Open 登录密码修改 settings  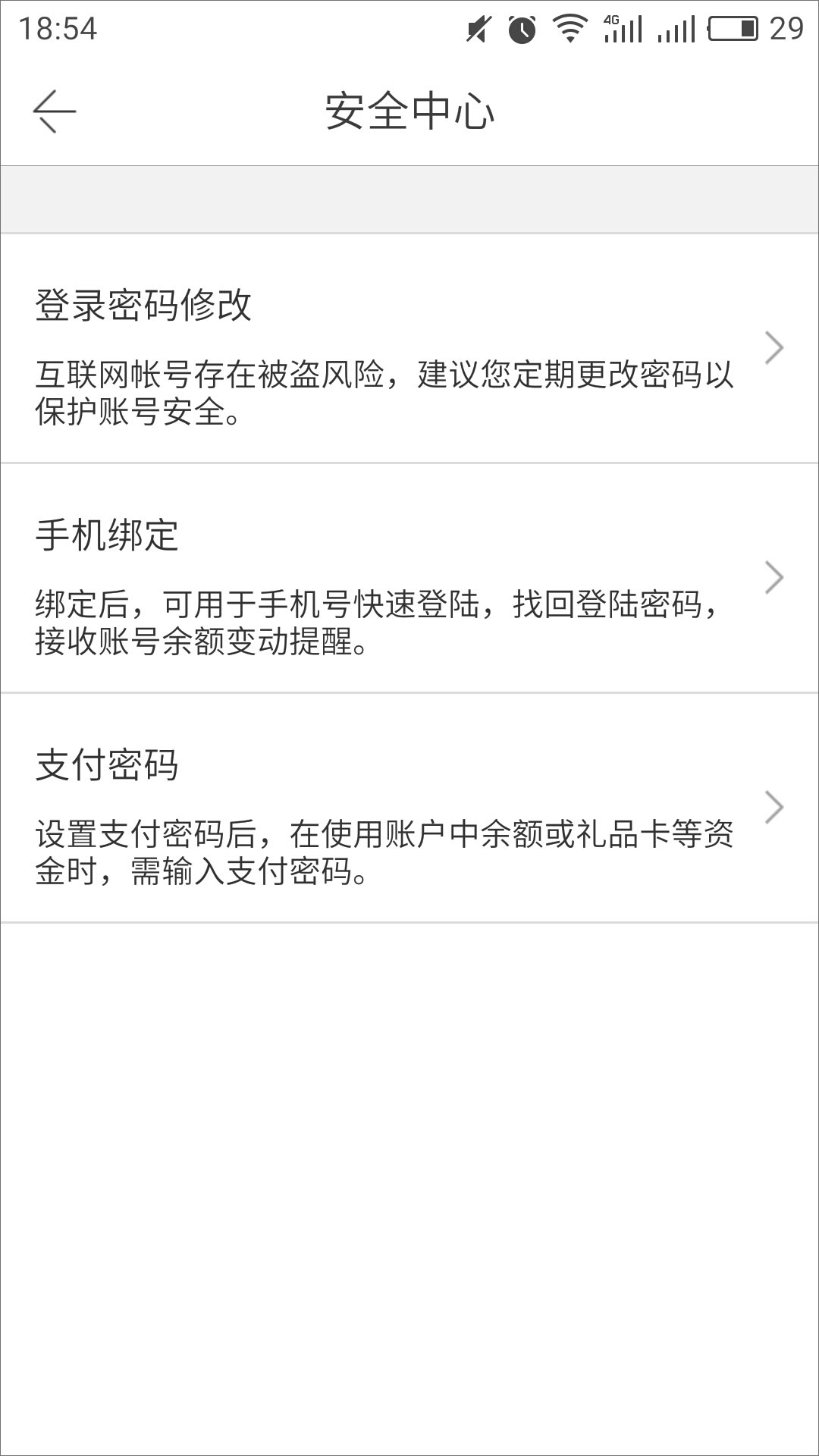coord(409,349)
